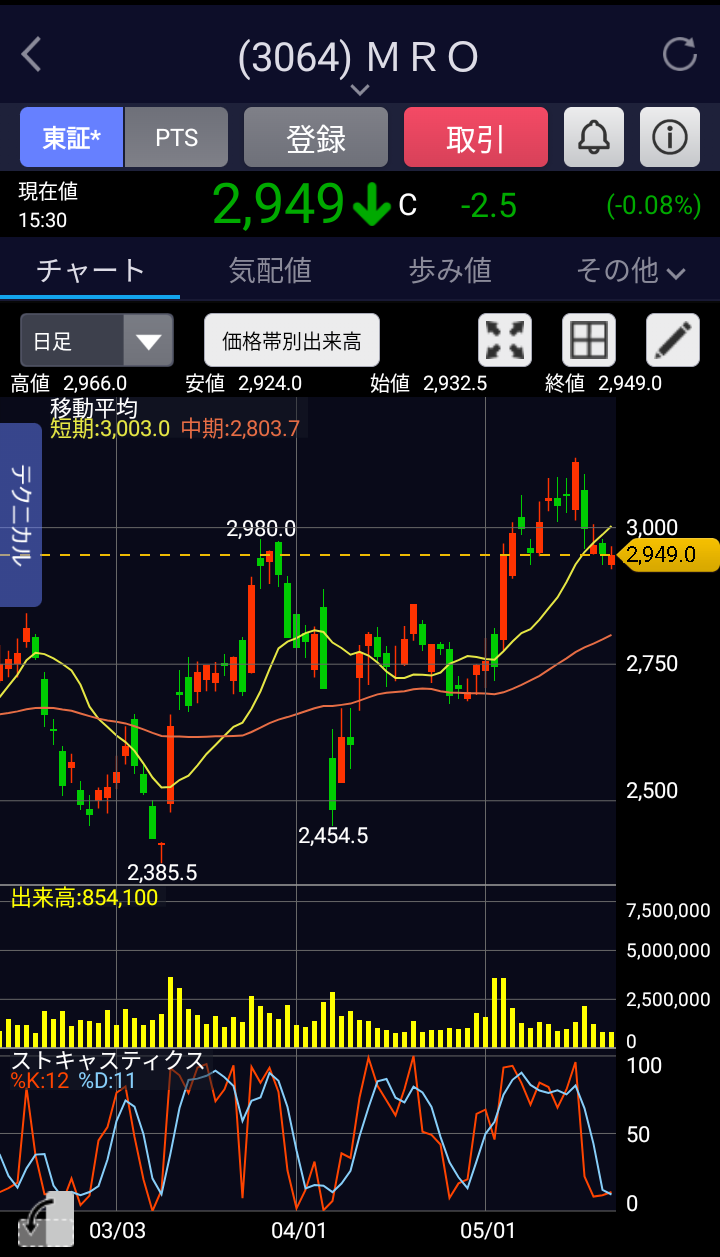Open the 取引 trade button
The image size is (720, 1257).
point(476,138)
